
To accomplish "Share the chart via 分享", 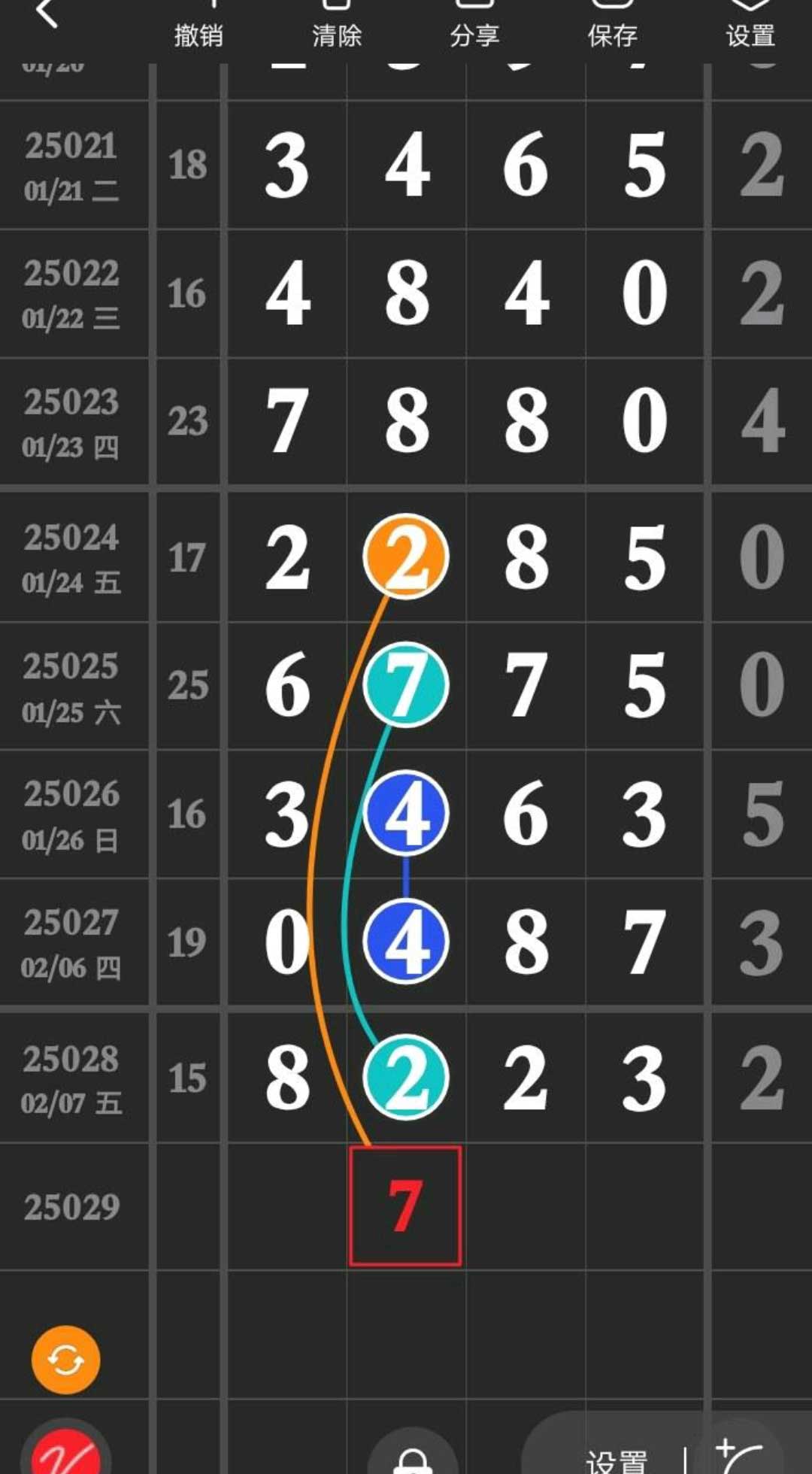I will pos(474,24).
